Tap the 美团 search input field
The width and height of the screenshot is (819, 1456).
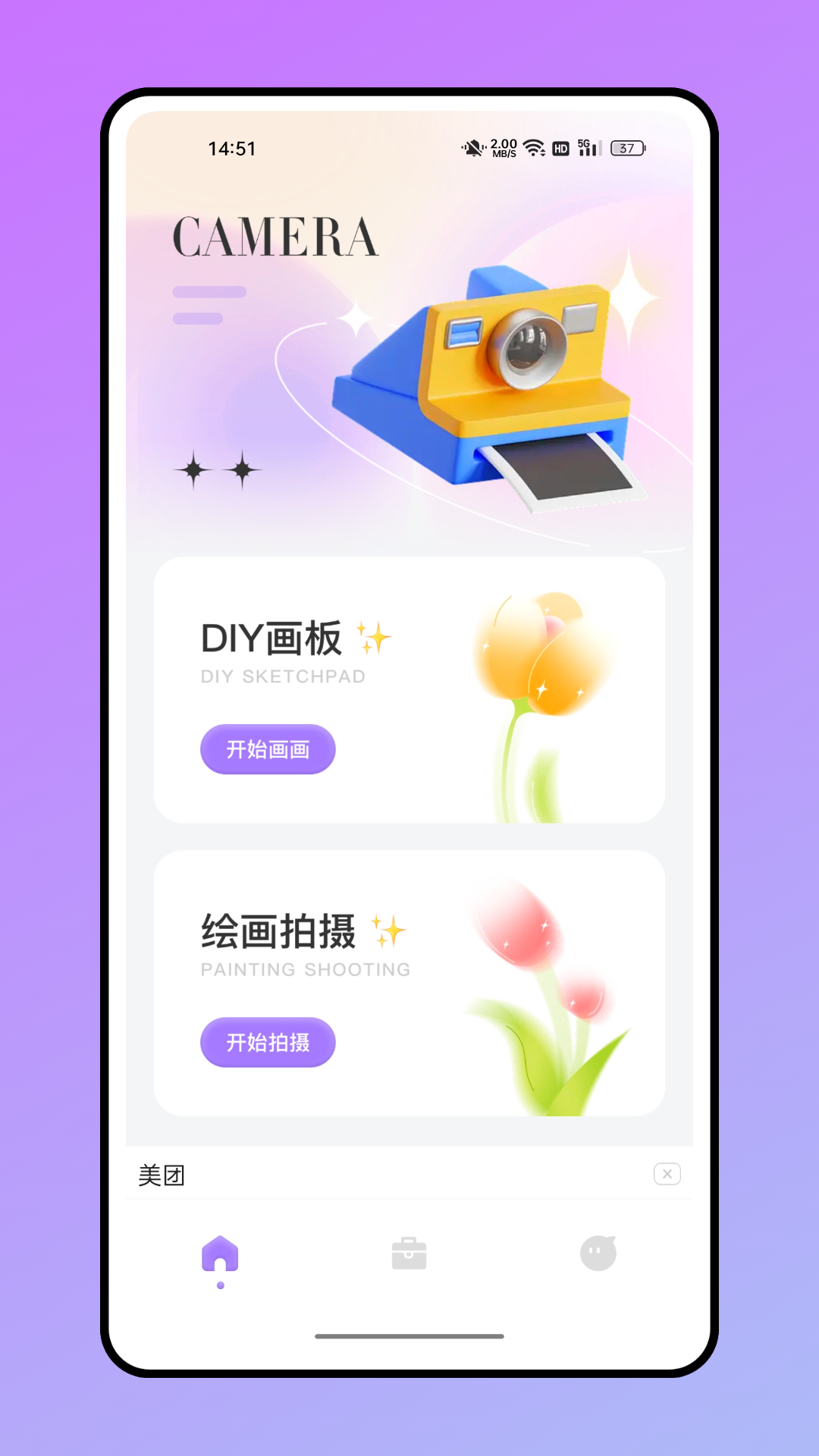pos(303,1174)
